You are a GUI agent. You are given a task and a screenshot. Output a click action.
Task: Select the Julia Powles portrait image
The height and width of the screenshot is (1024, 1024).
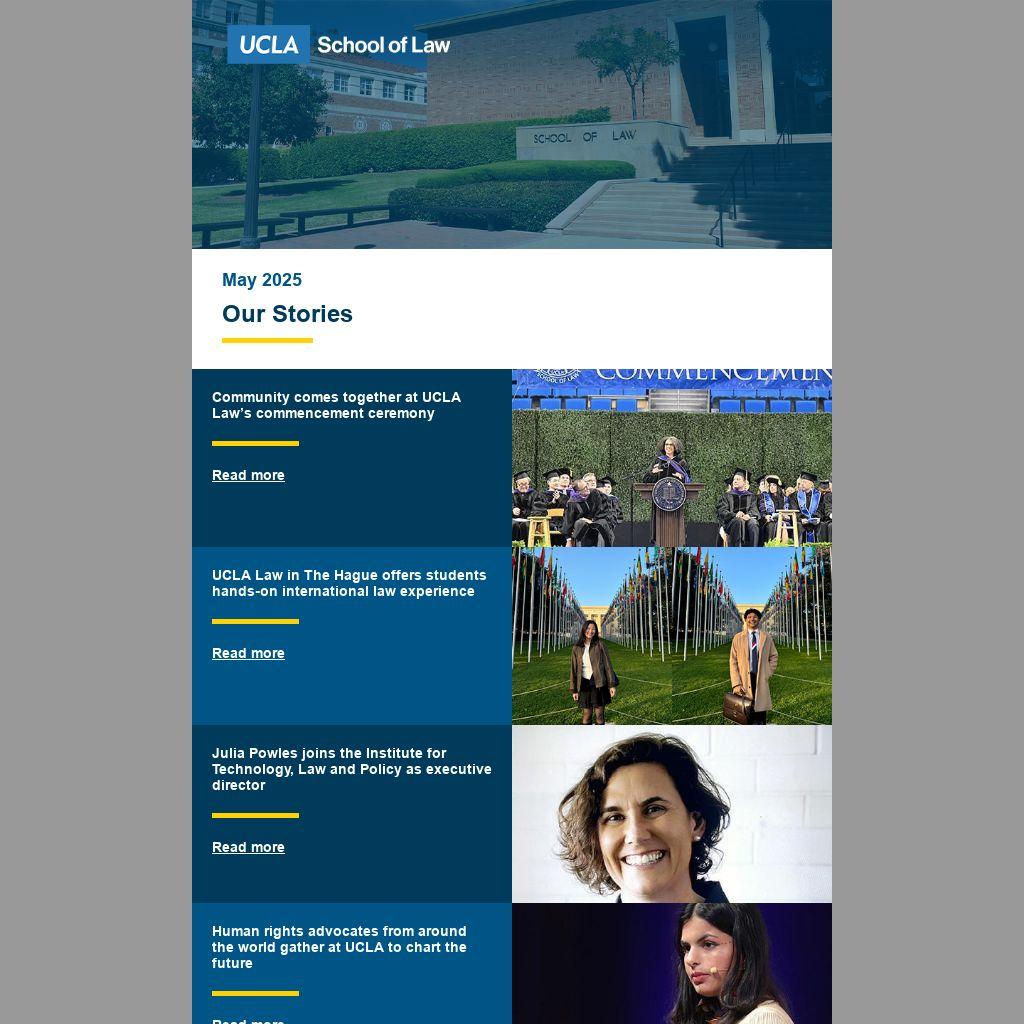[x=672, y=814]
